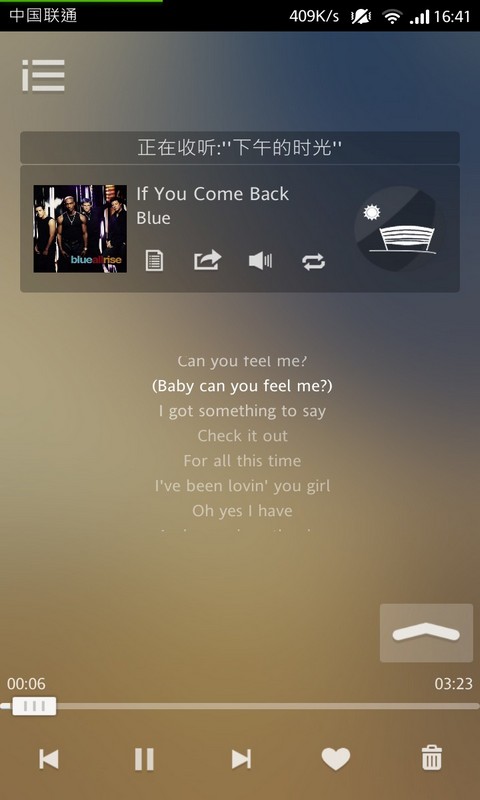Image resolution: width=480 pixels, height=800 pixels.
Task: Open the menu list icon
Action: 43,76
